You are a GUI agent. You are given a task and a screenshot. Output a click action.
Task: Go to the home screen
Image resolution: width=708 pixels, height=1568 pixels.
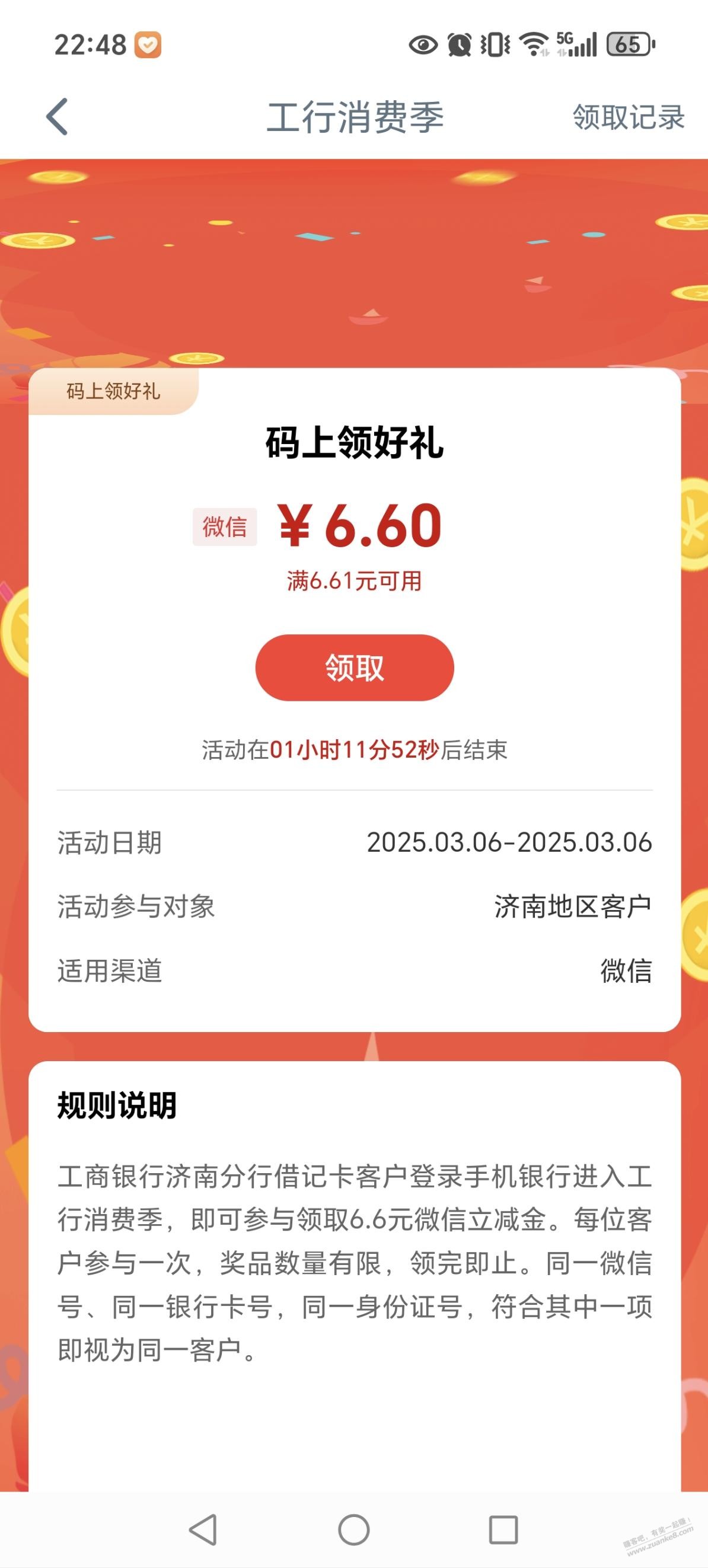point(353,1528)
